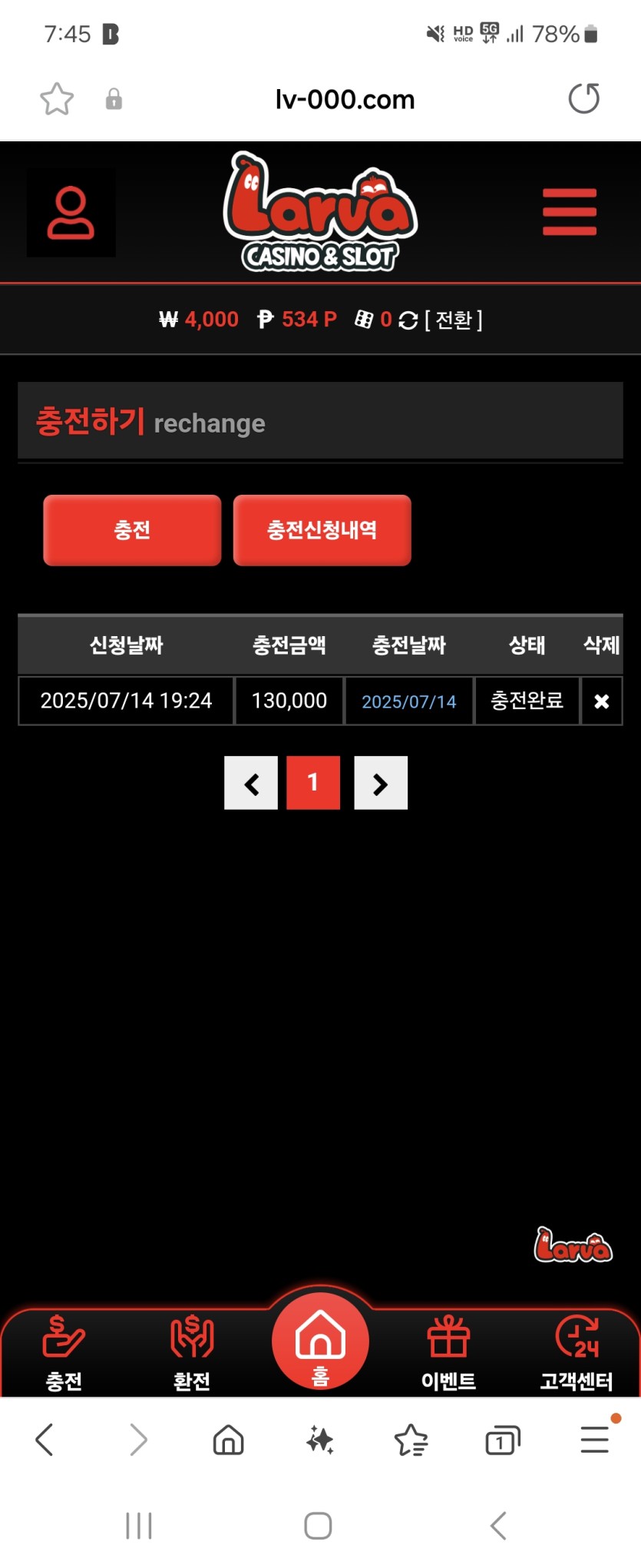Open the browser's bookmarks list
641x1568 pixels.
[411, 1440]
